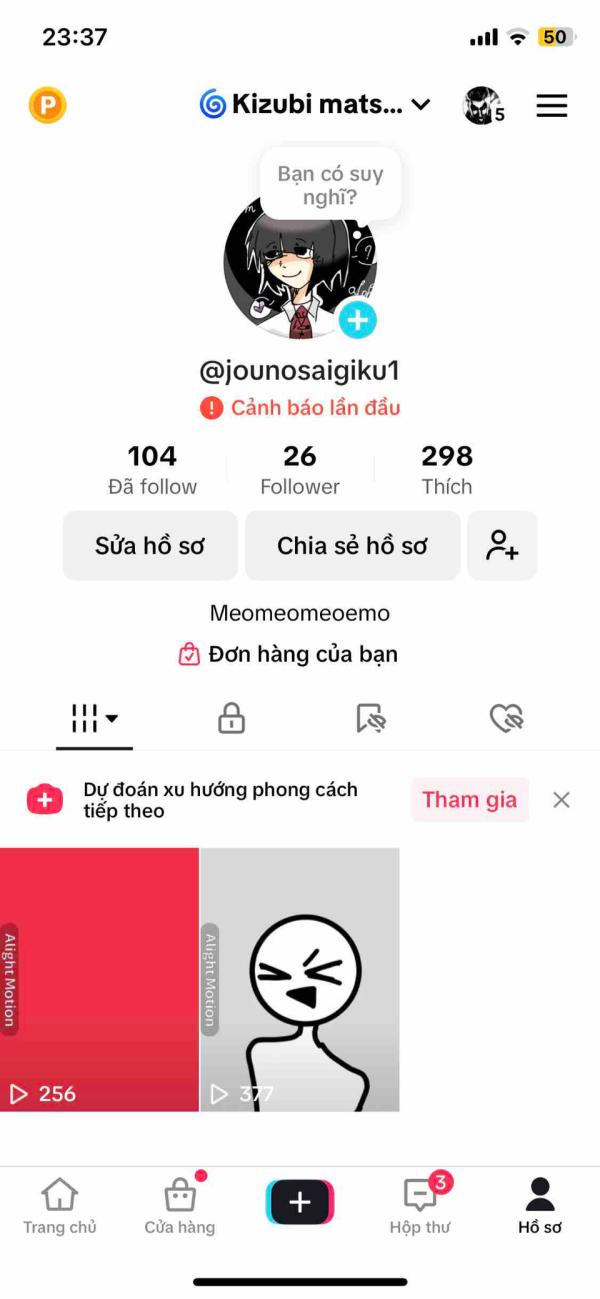Switch to the saved bookmarks tab

click(x=371, y=718)
